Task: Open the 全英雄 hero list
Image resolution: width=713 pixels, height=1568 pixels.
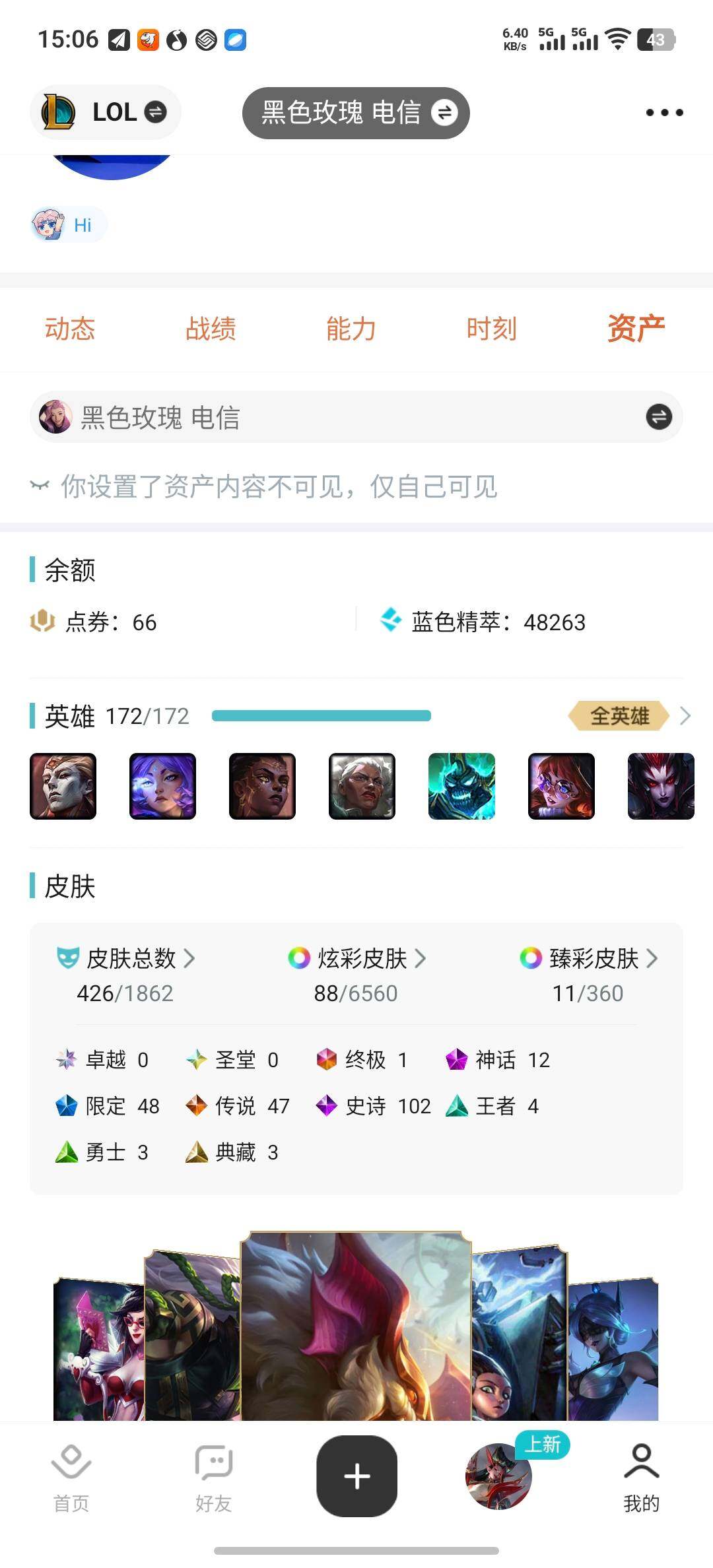Action: pyautogui.click(x=627, y=716)
